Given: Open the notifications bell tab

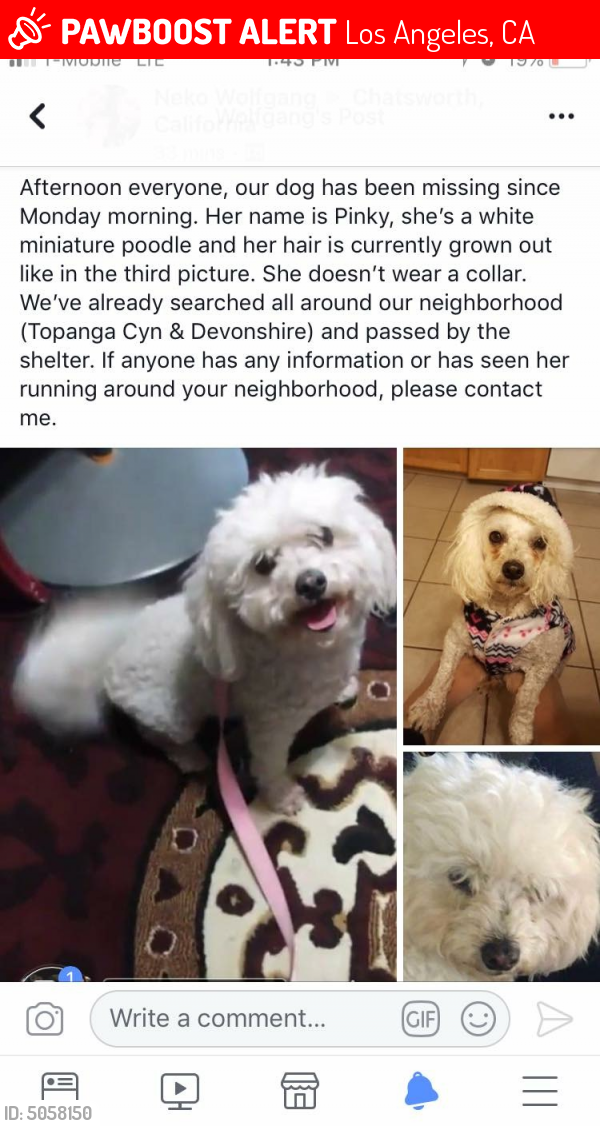Looking at the screenshot, I should point(421,1089).
